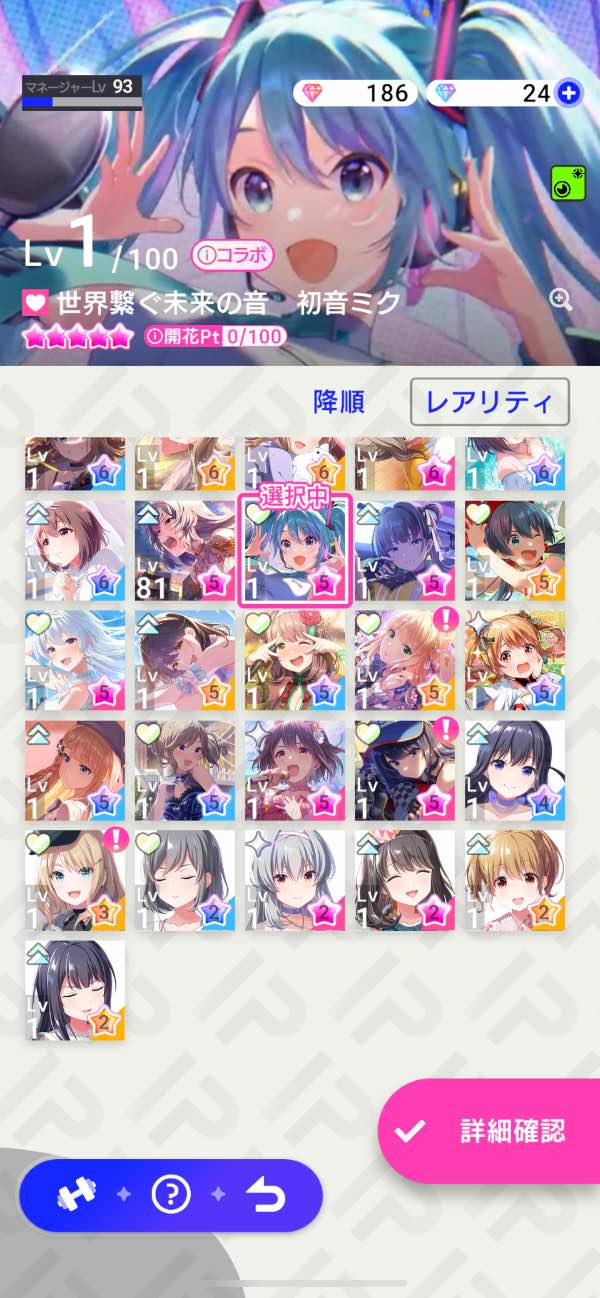Image resolution: width=600 pixels, height=1298 pixels.
Task: Select the currently chosen 選択中 Miku card
Action: (x=295, y=553)
